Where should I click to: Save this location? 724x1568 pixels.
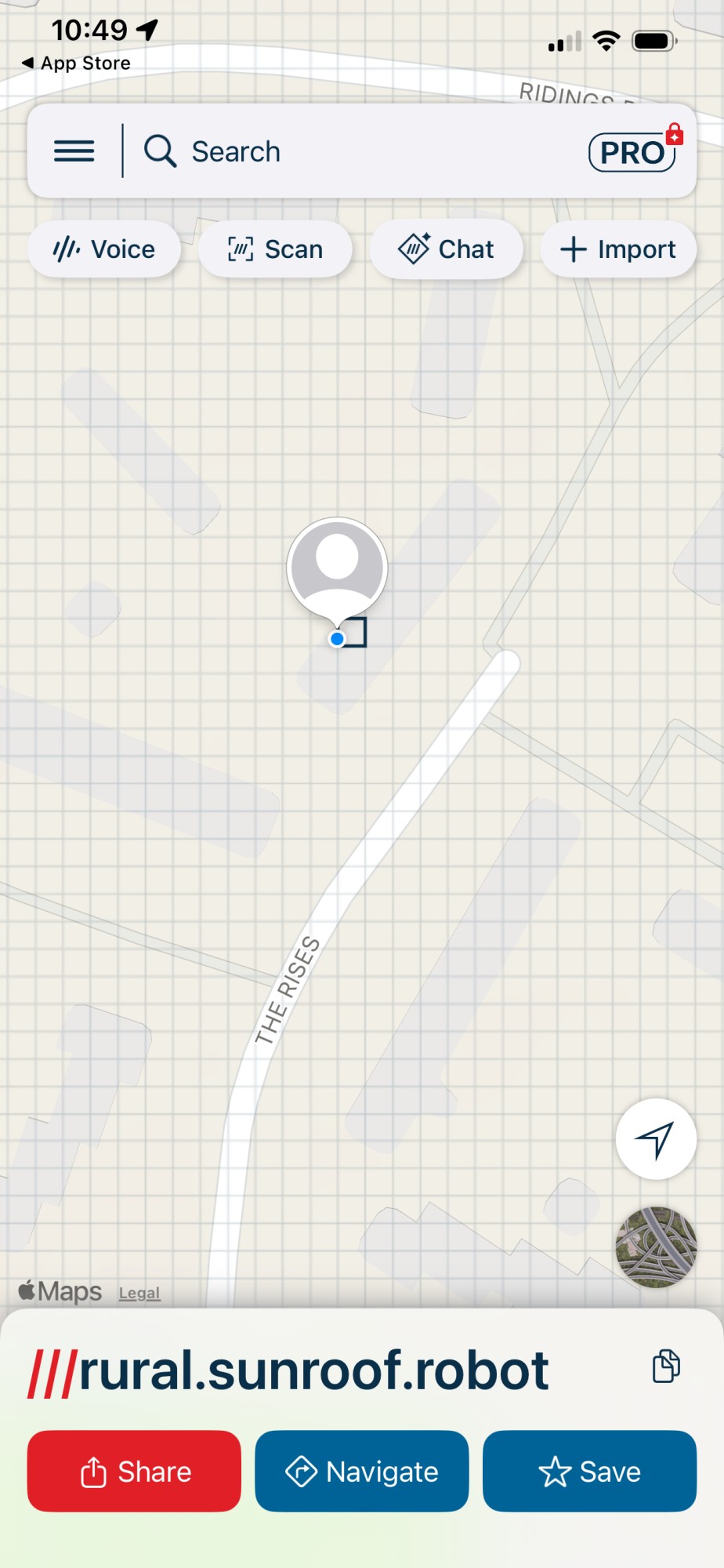tap(589, 1472)
